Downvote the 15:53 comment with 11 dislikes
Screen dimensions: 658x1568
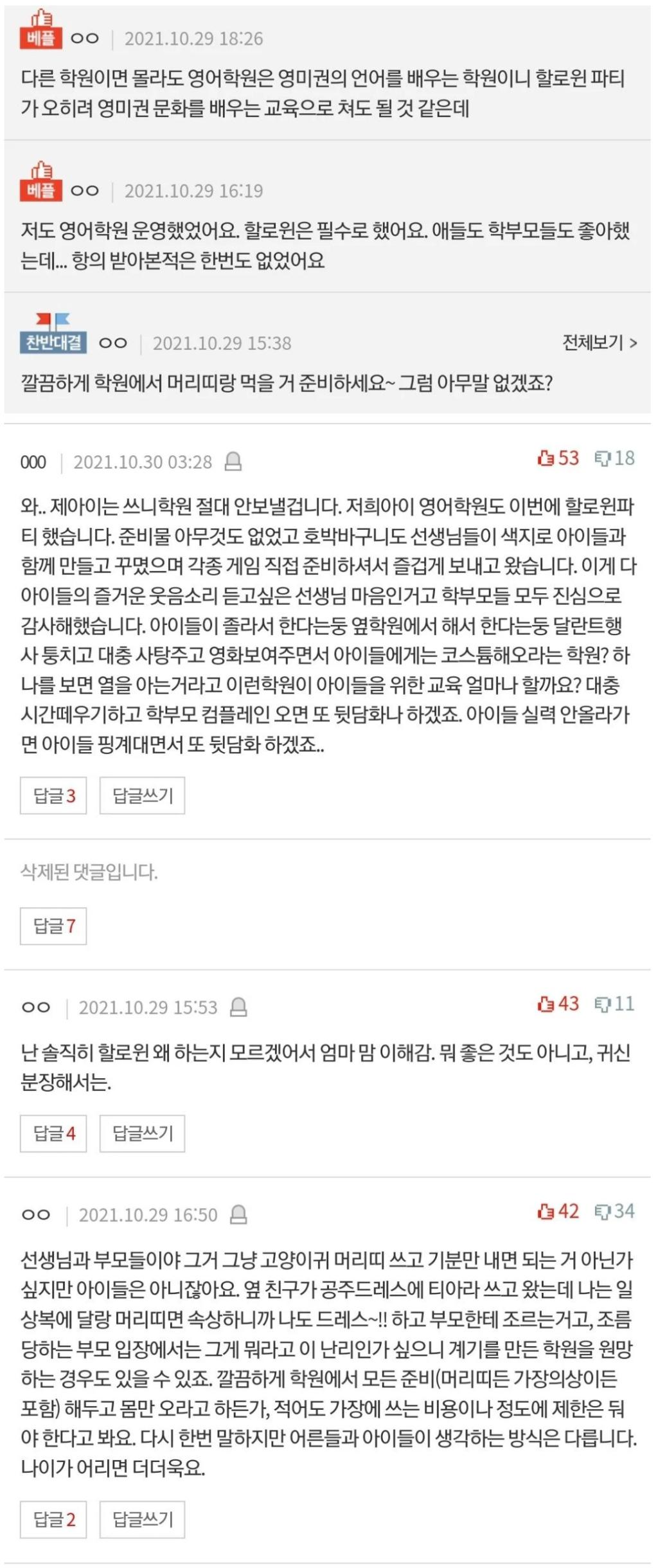click(614, 1004)
